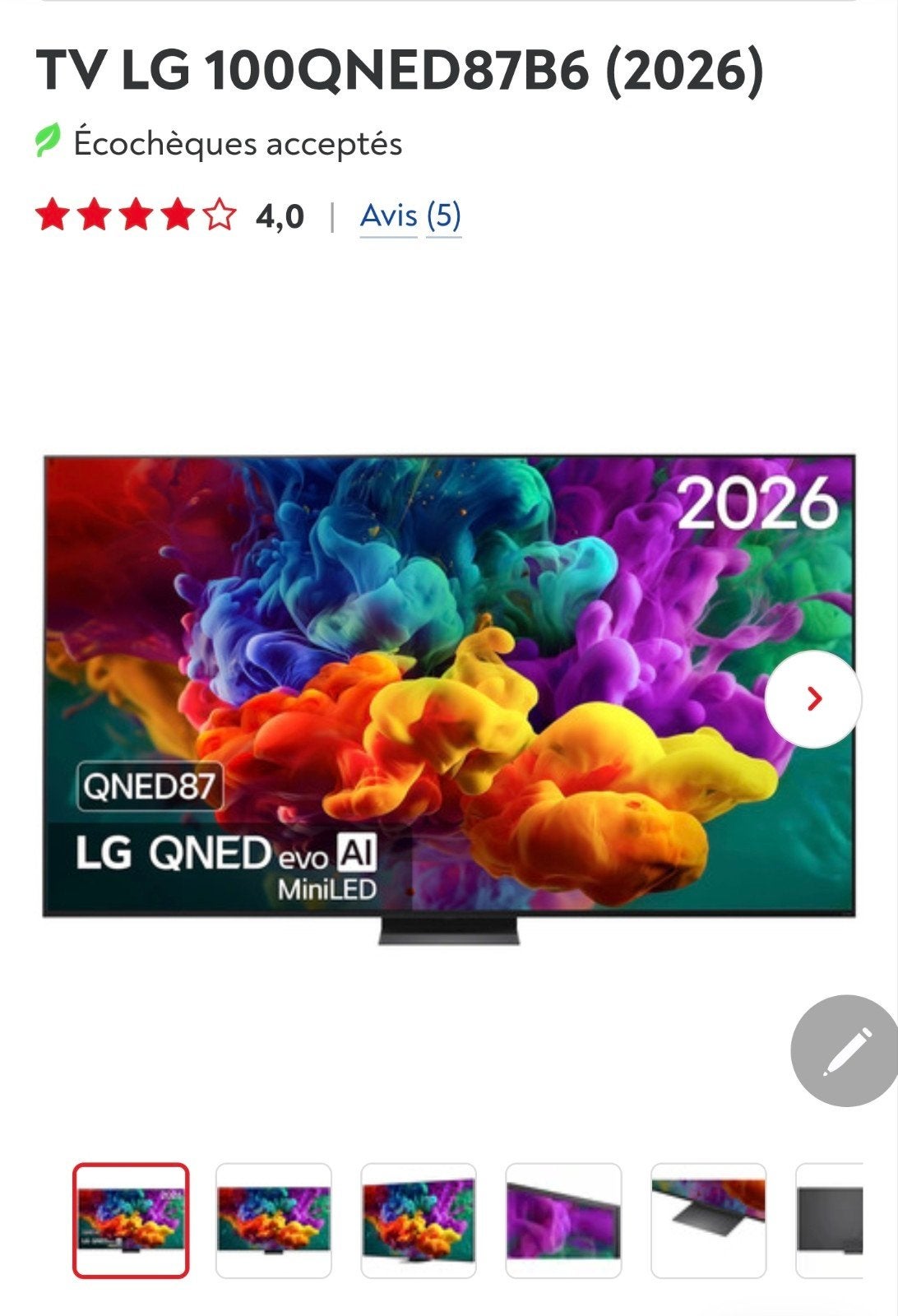Open the main TV product image
This screenshot has width=898, height=1316.
point(449,699)
